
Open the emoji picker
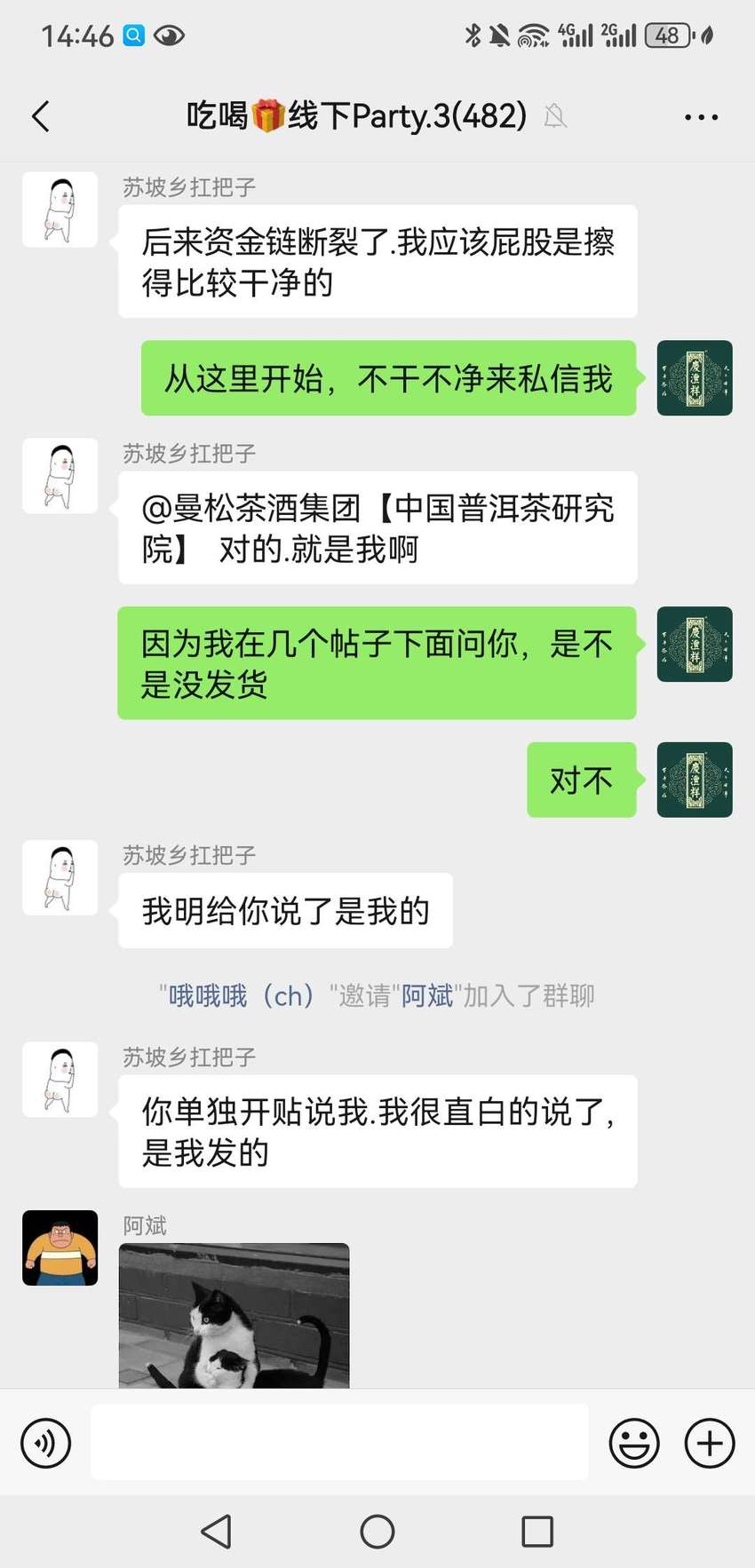[634, 1443]
